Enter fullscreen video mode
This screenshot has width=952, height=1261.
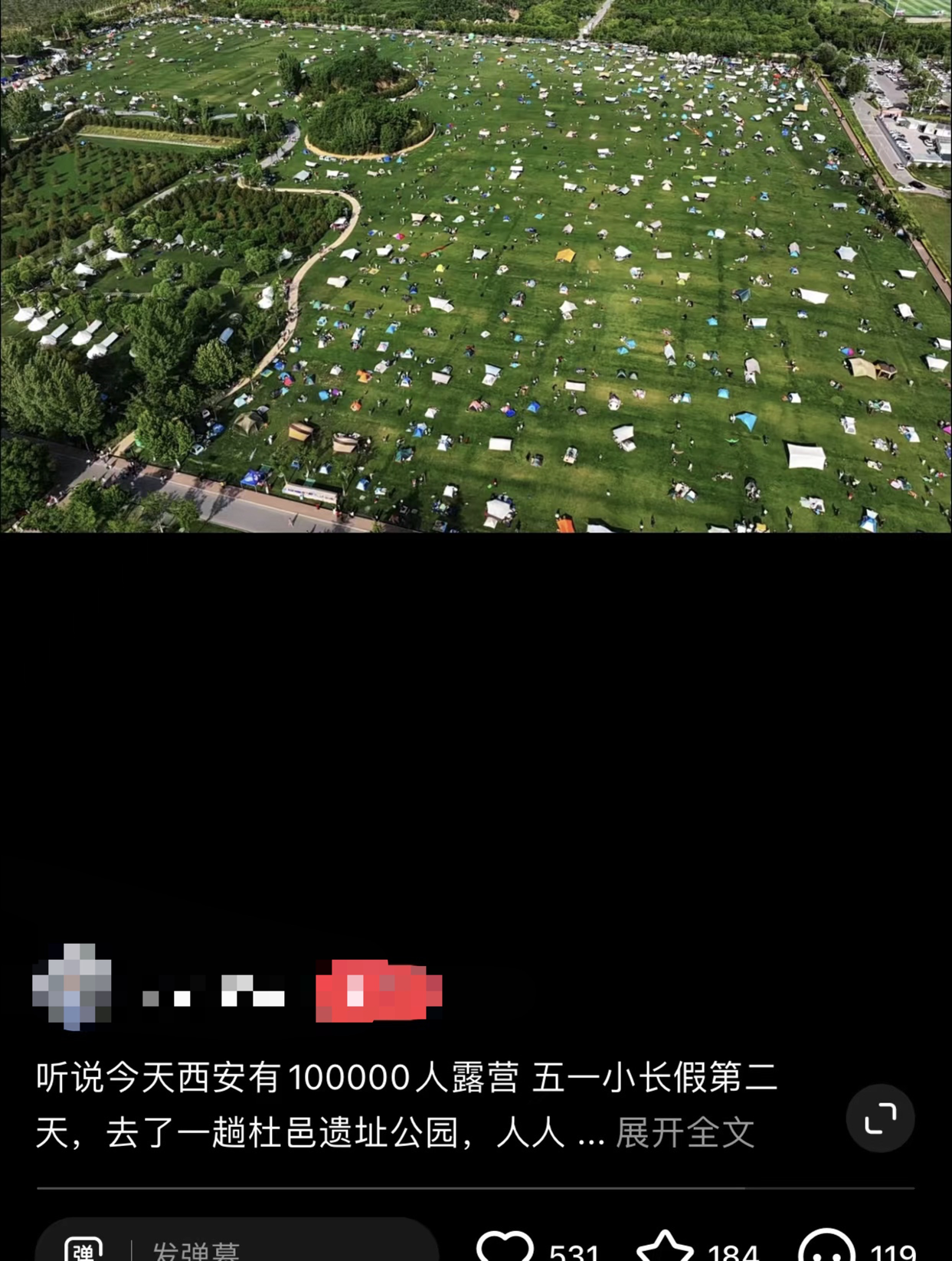pos(880,1119)
